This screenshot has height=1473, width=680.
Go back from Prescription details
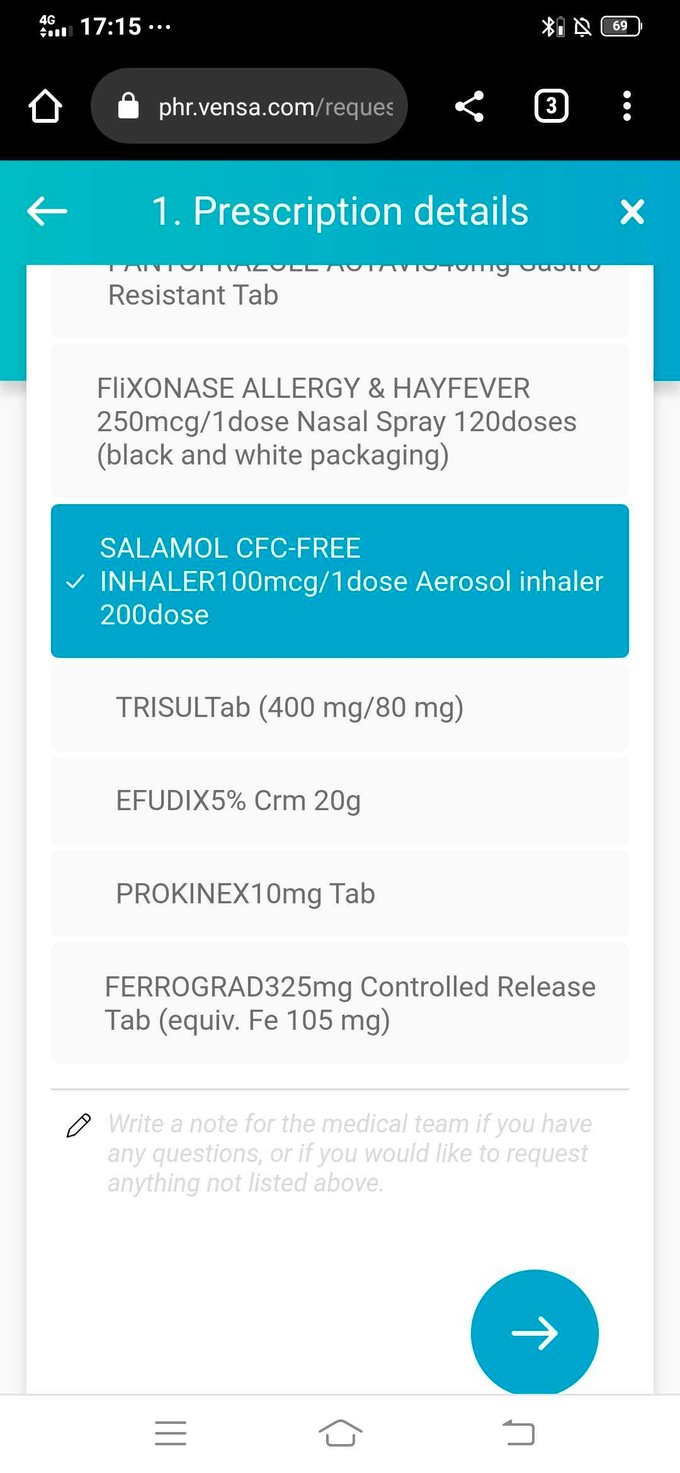[x=47, y=211]
